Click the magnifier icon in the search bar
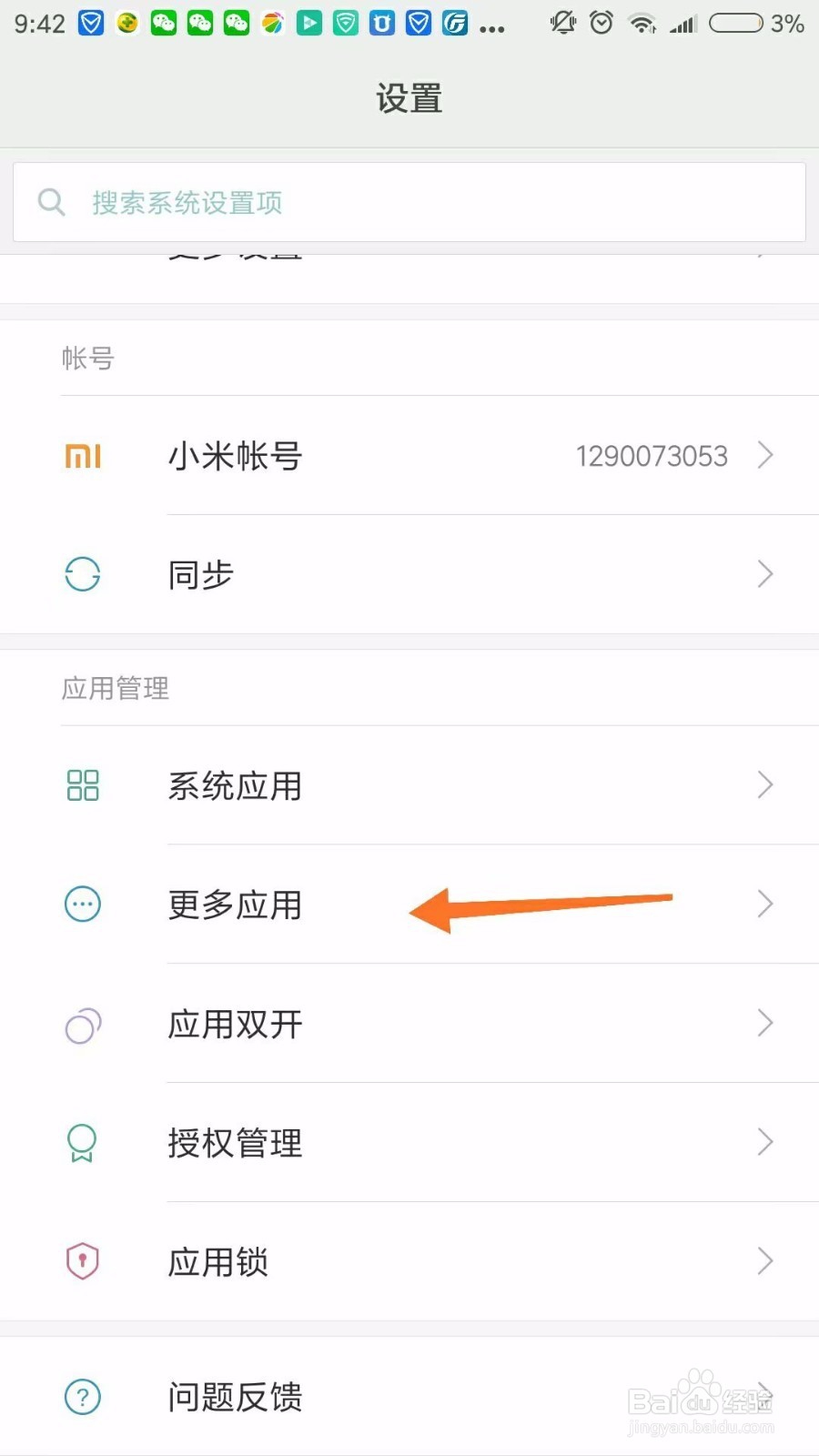The width and height of the screenshot is (819, 1456). (51, 201)
